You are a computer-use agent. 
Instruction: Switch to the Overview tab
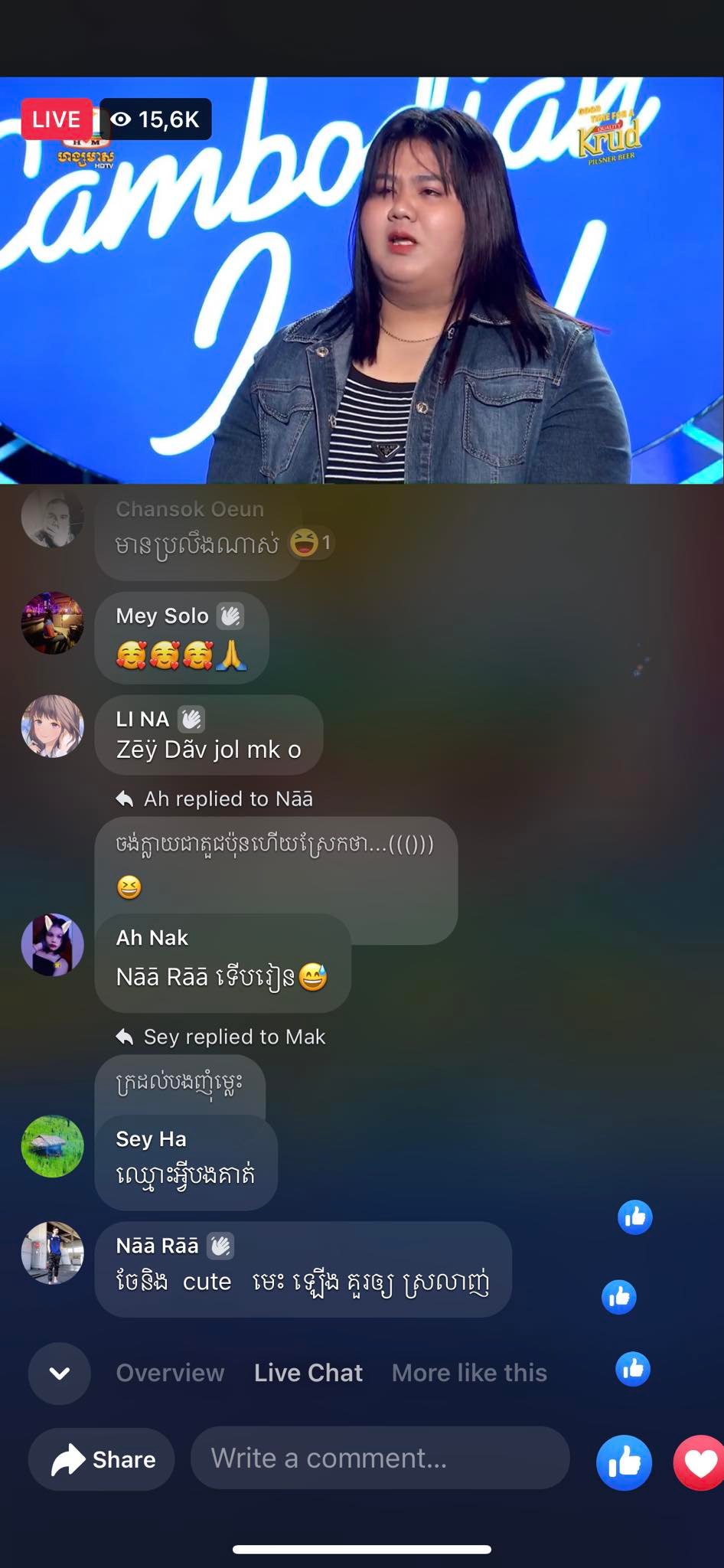pyautogui.click(x=170, y=1373)
